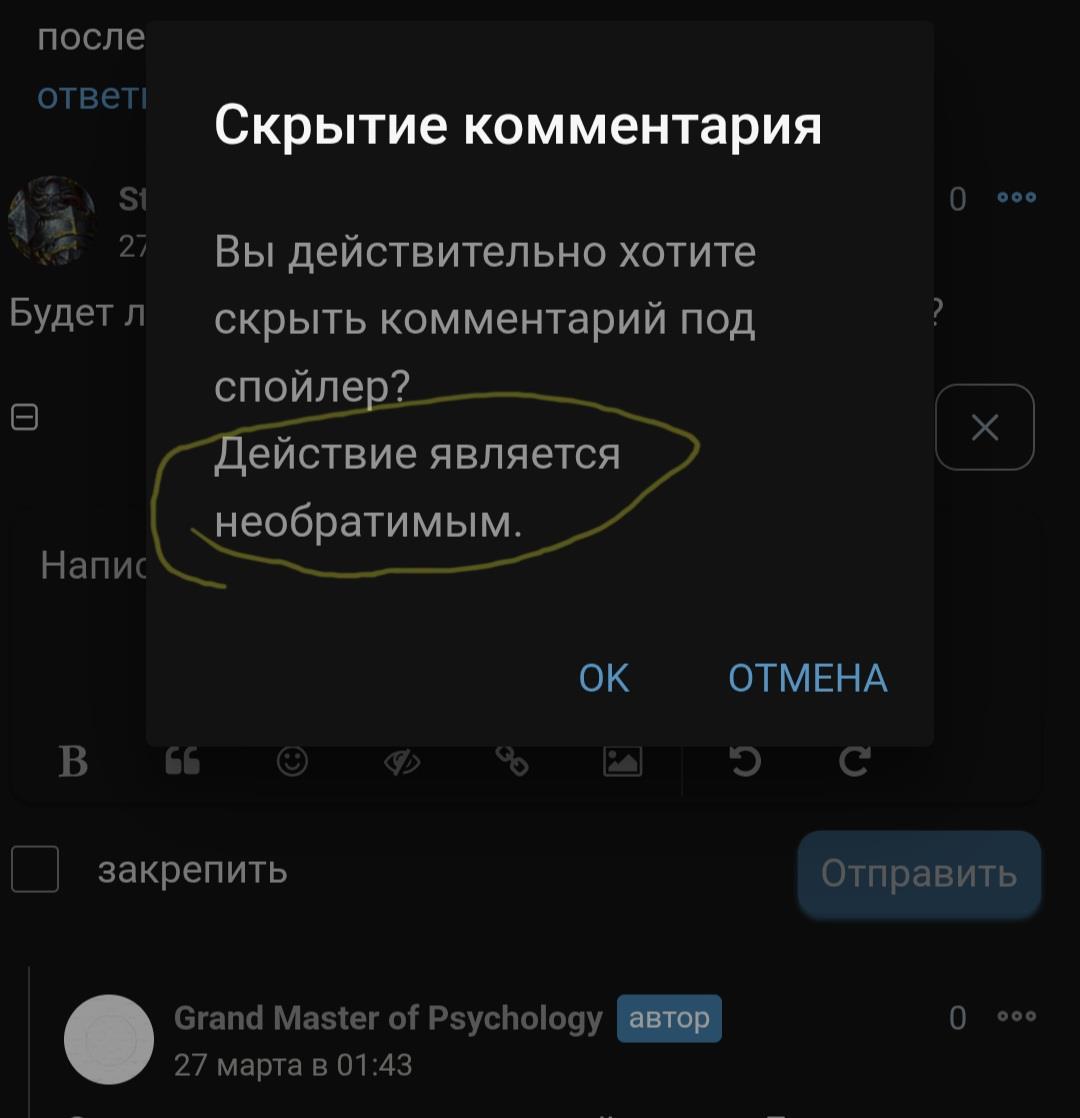
Task: Cancel with the ОТМЕНА button
Action: 807,678
